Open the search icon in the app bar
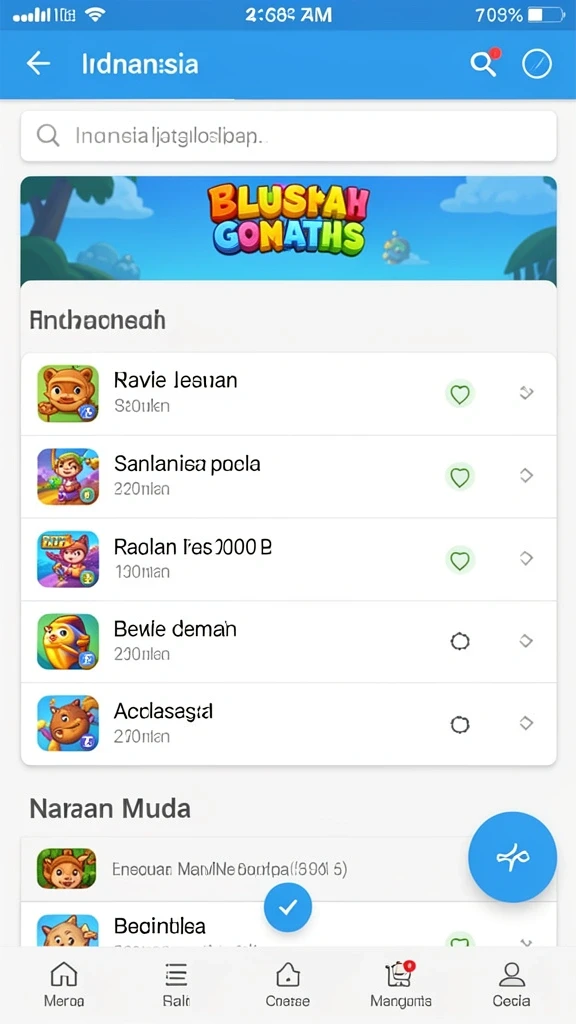Image resolution: width=576 pixels, height=1024 pixels. pyautogui.click(x=483, y=63)
